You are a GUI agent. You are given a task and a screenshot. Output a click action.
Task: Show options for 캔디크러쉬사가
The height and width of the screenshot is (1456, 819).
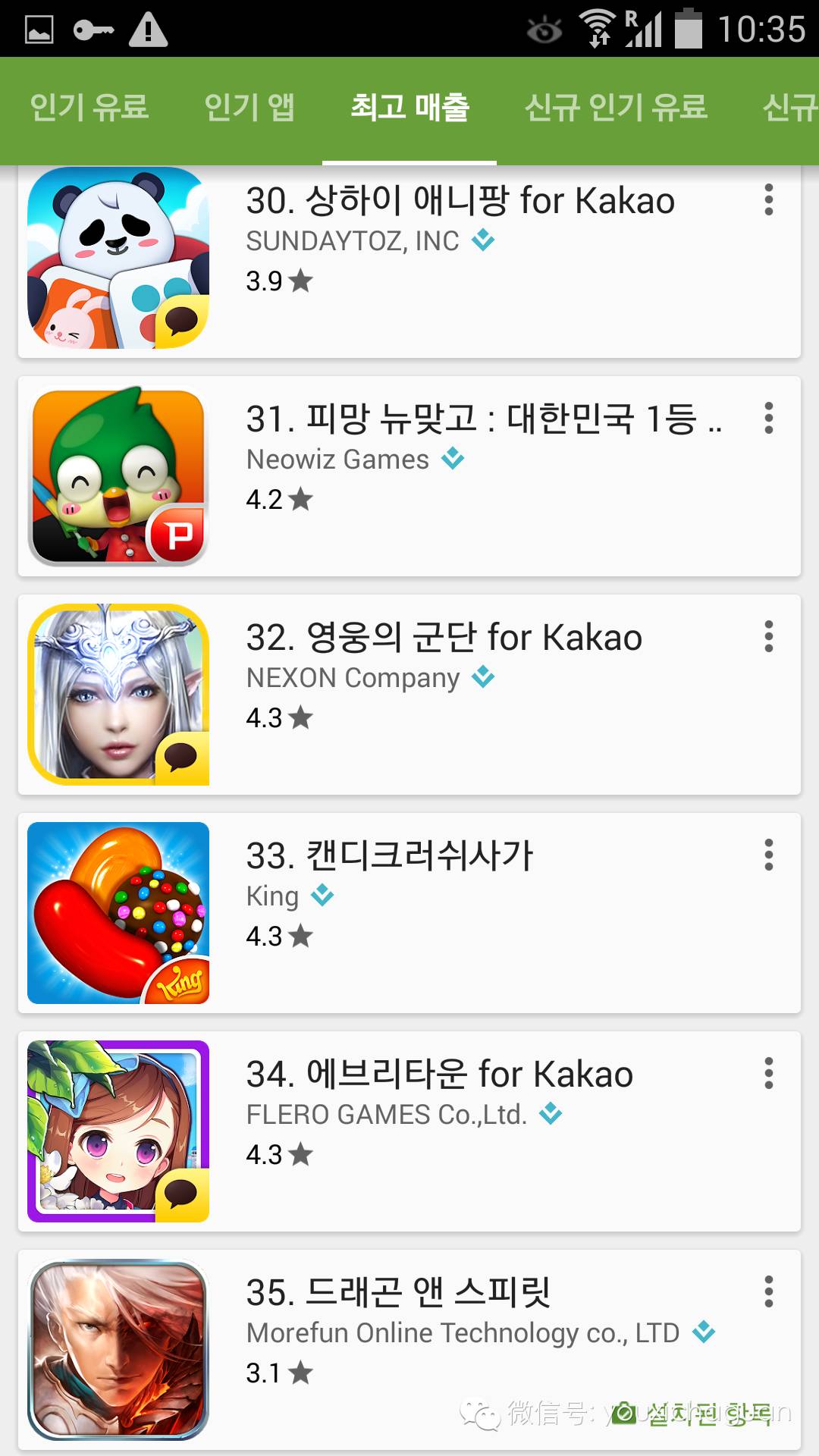pos(768,855)
